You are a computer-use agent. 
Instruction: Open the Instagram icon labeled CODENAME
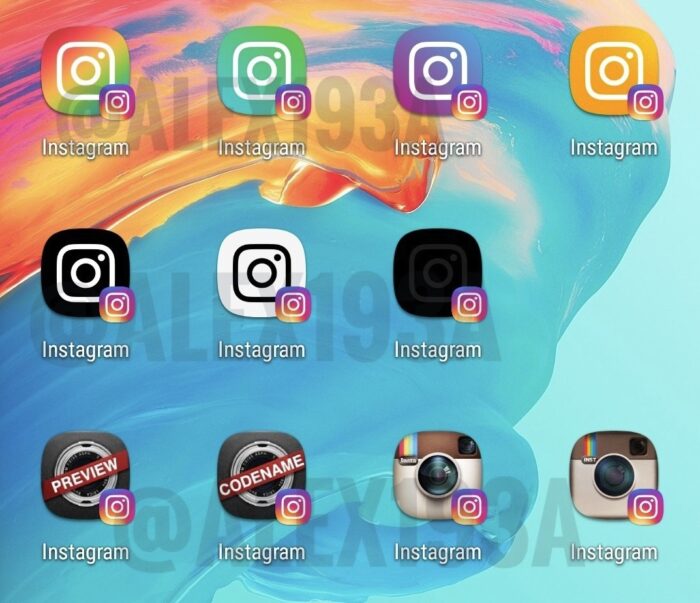[x=261, y=476]
